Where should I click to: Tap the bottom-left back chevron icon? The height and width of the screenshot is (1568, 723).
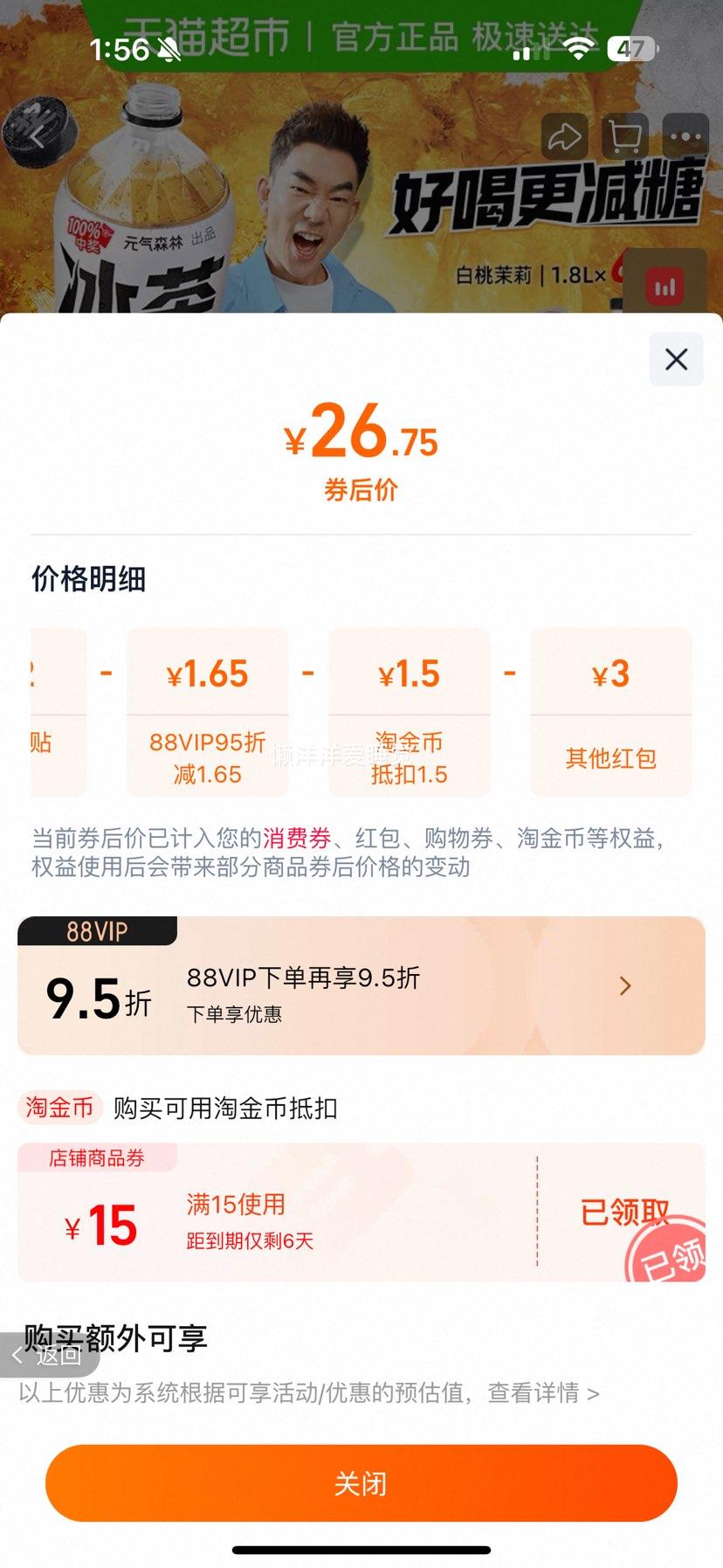tap(18, 1353)
